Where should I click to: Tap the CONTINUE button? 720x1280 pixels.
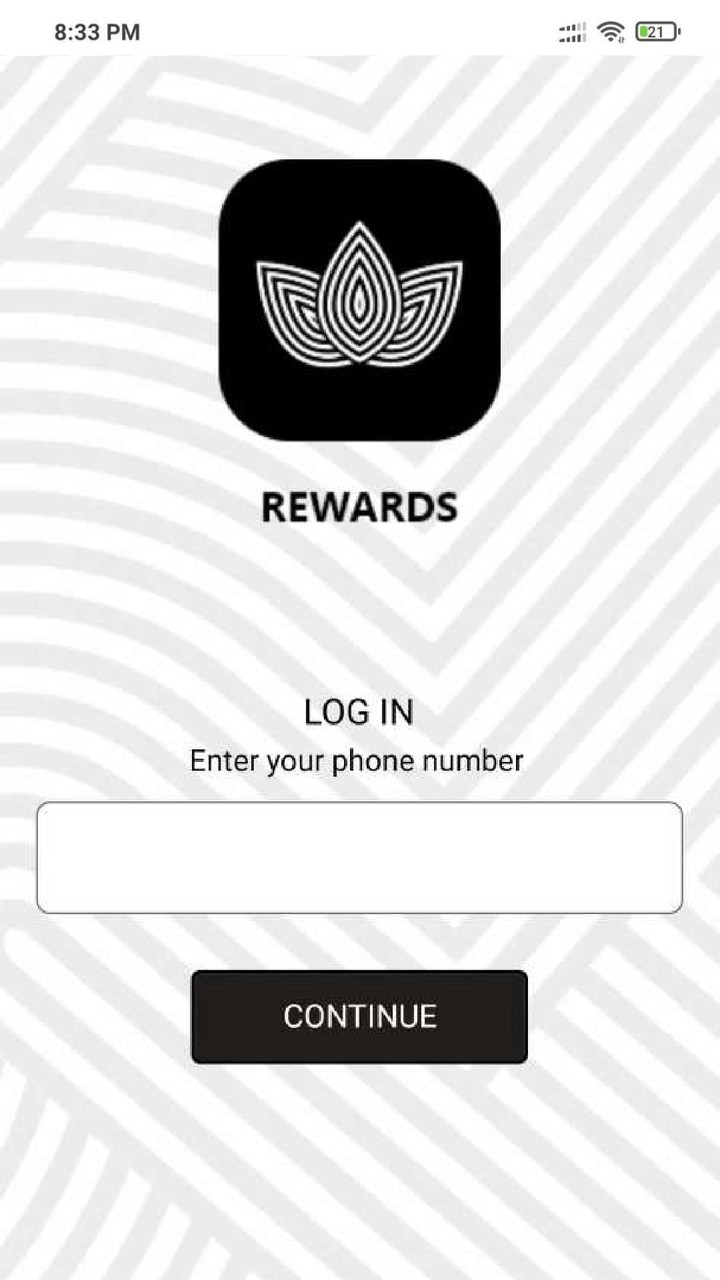[x=359, y=1016]
